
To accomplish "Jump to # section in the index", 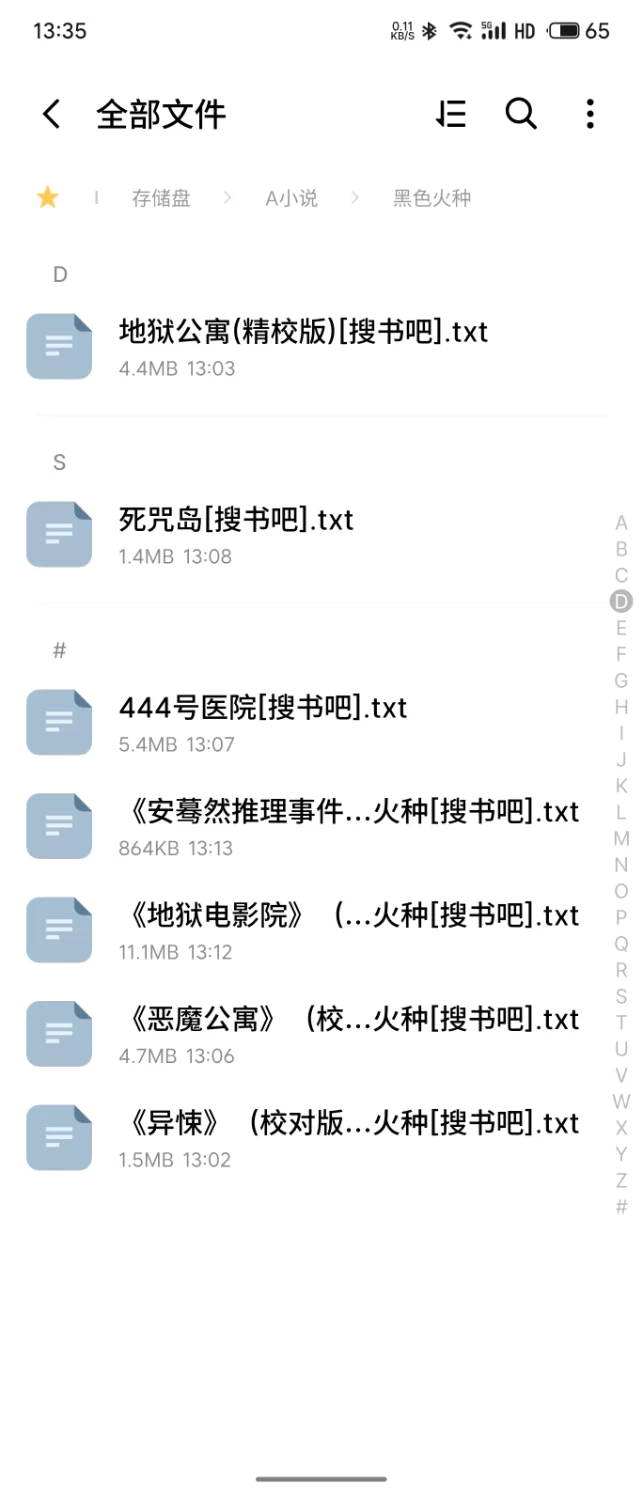I will coord(621,1207).
